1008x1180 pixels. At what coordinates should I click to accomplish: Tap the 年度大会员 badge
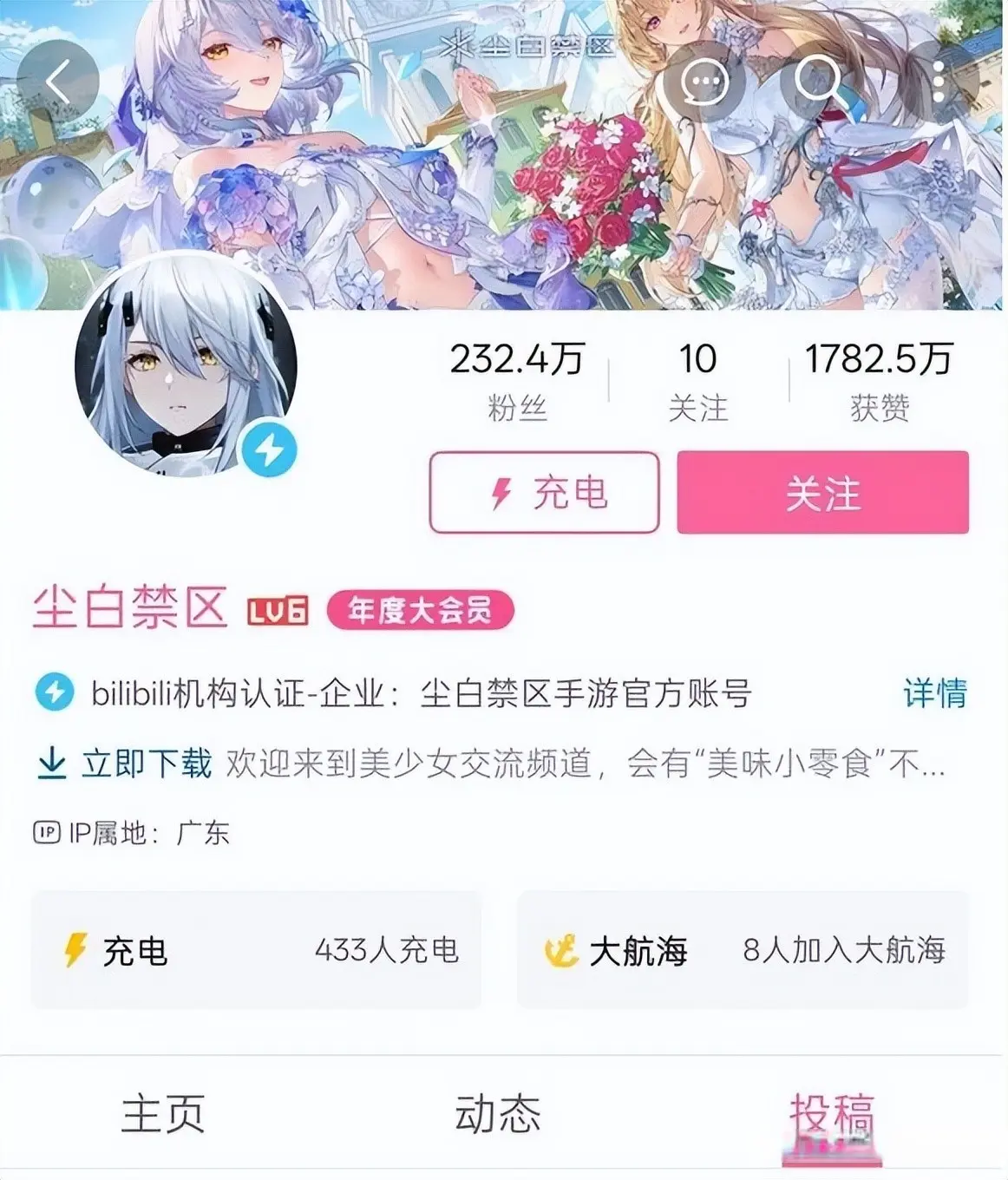coord(420,611)
